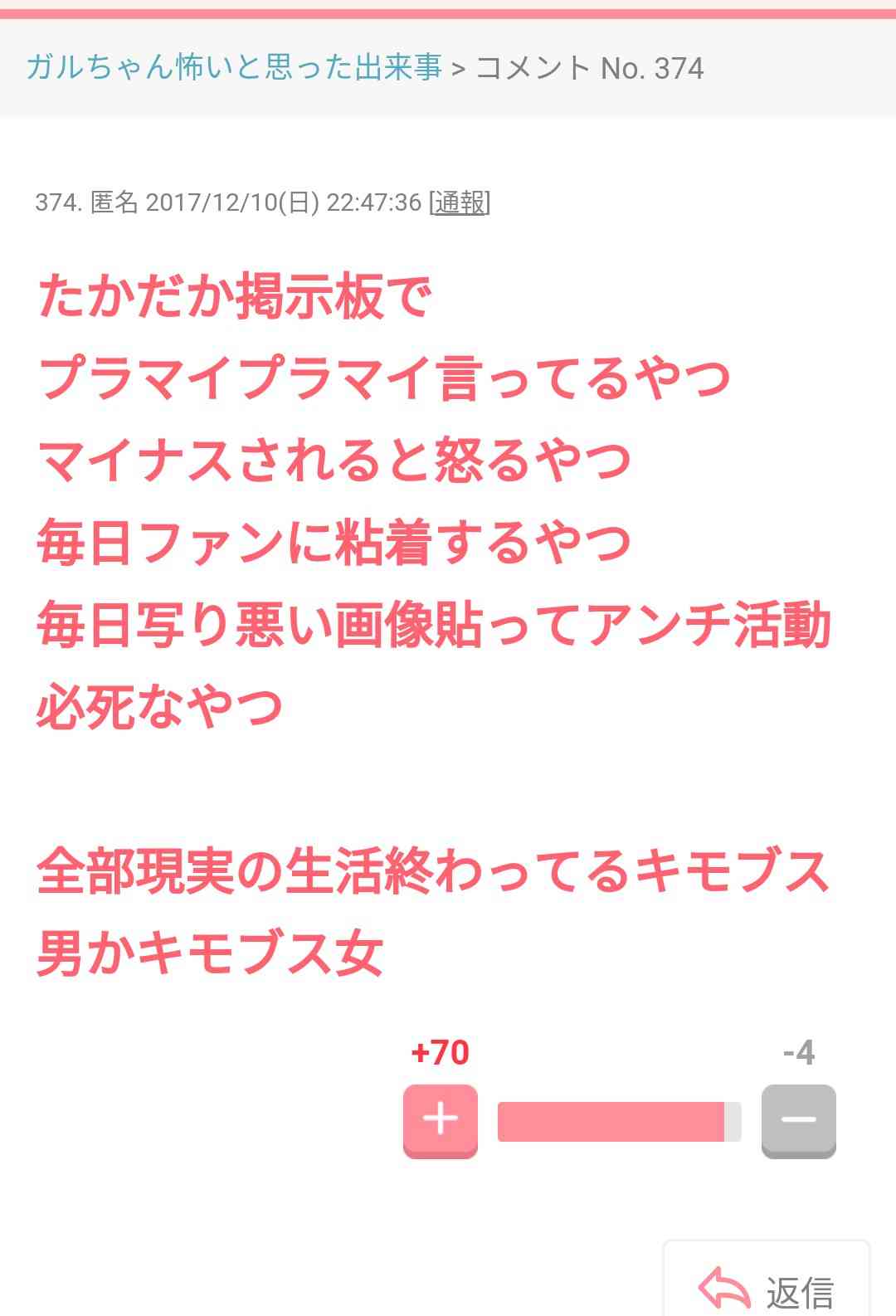The image size is (896, 1316).
Task: Upvote comment 374 with the plus button
Action: click(x=441, y=1122)
